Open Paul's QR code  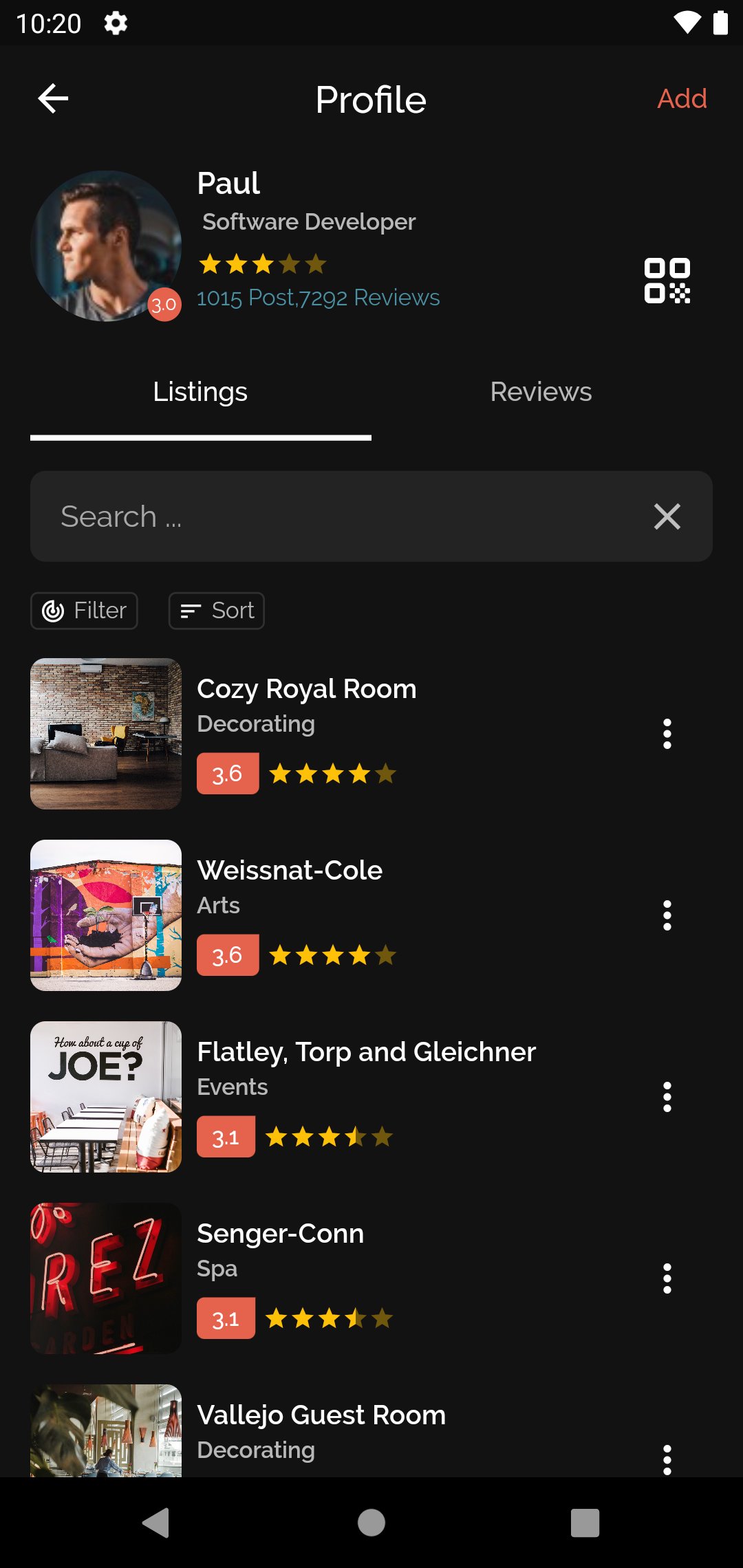[x=667, y=281]
